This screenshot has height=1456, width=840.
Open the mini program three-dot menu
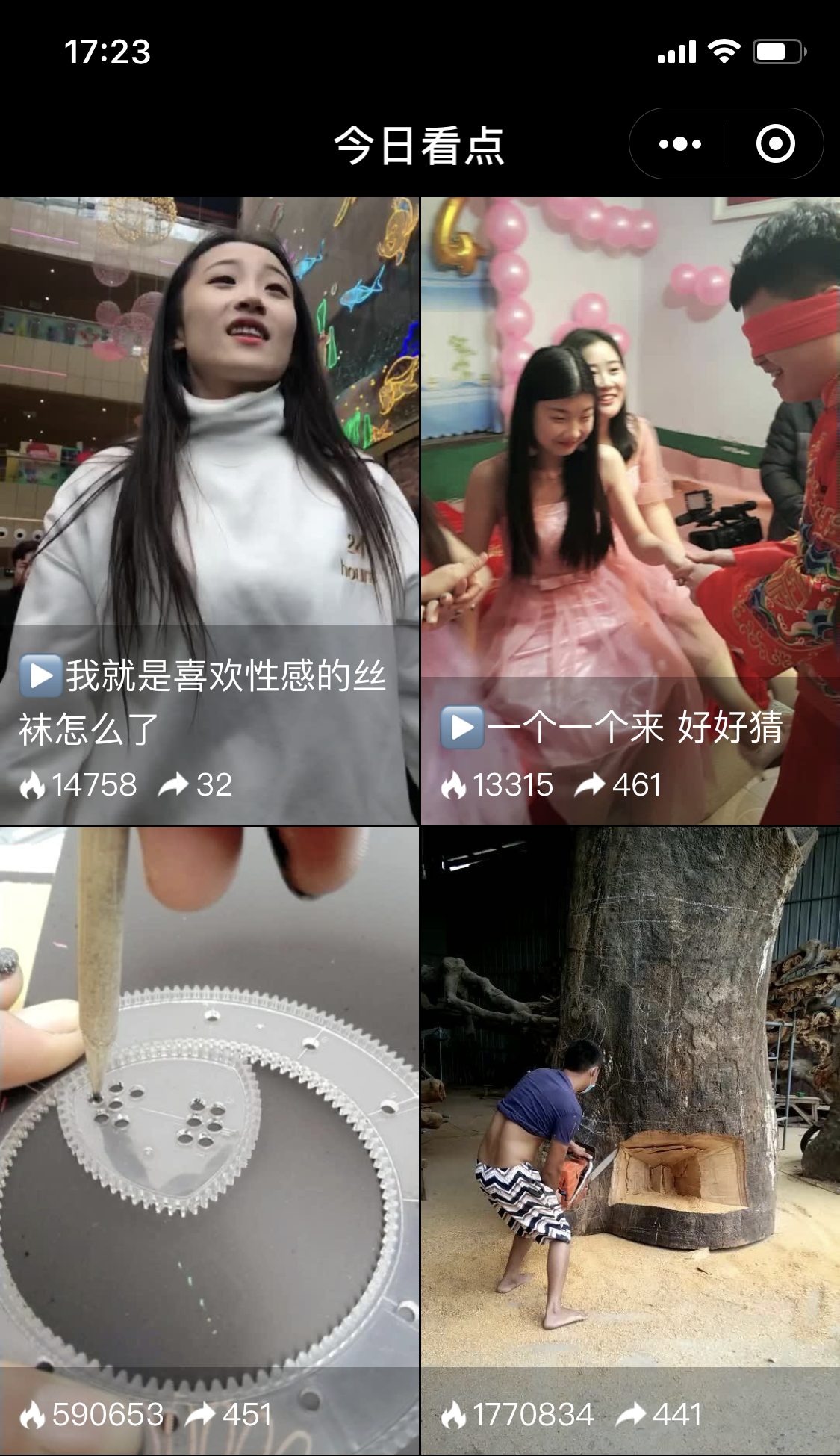pyautogui.click(x=679, y=144)
